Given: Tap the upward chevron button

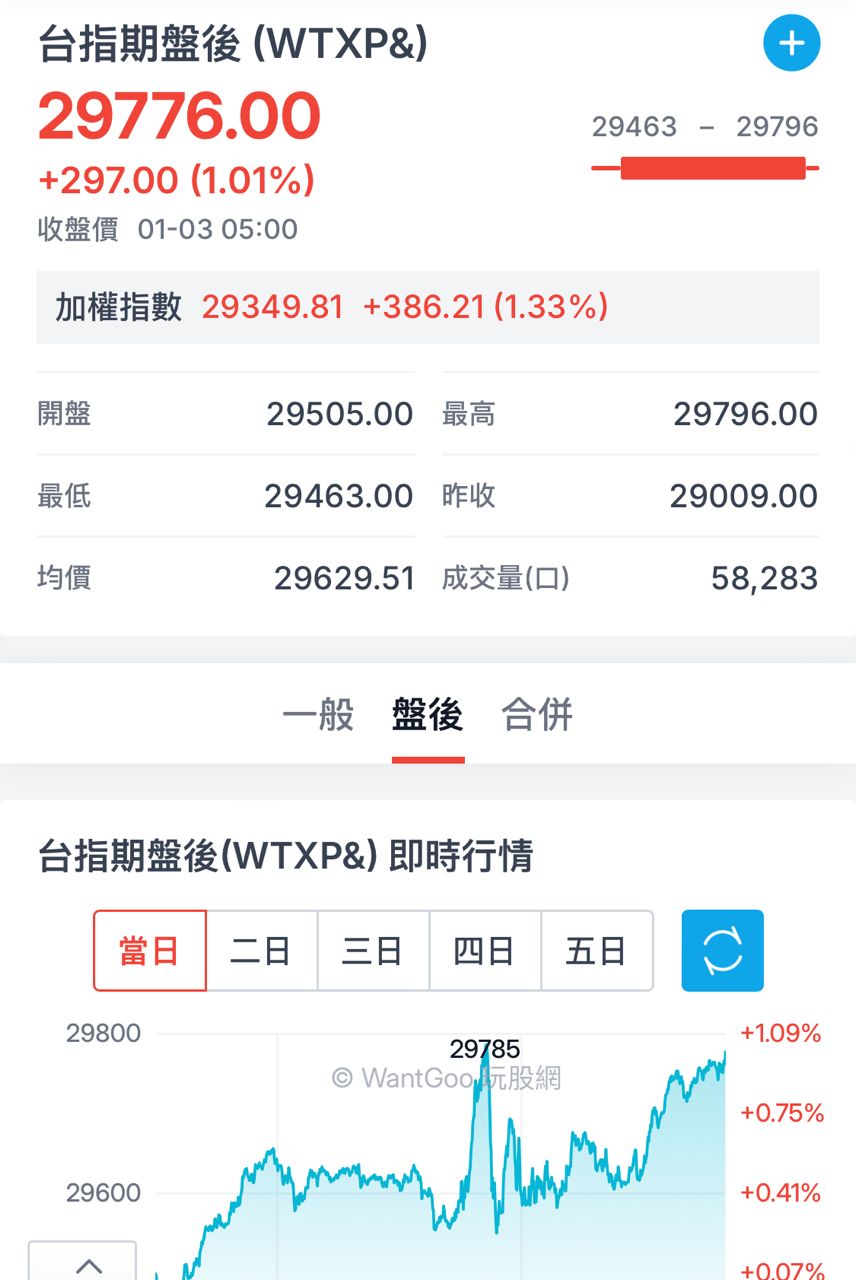Looking at the screenshot, I should (x=83, y=1263).
